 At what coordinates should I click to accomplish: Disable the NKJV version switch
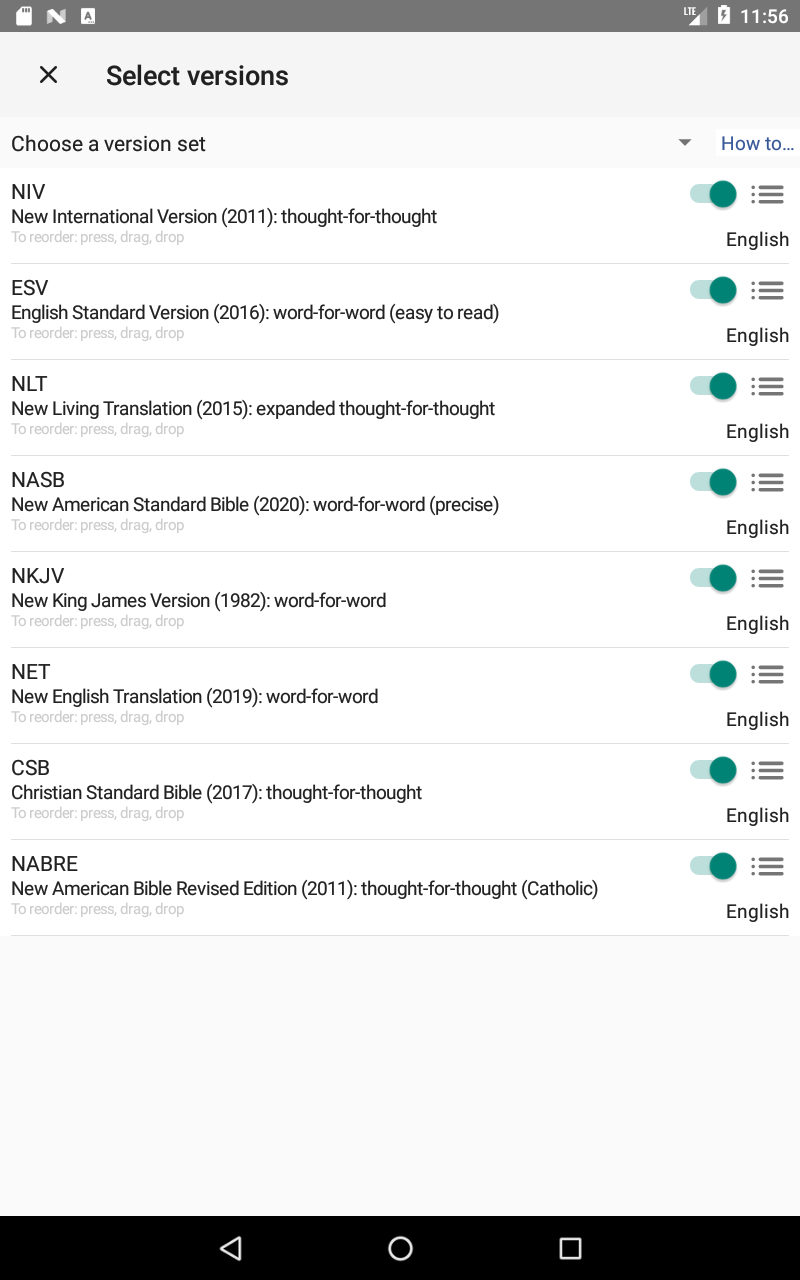click(713, 578)
